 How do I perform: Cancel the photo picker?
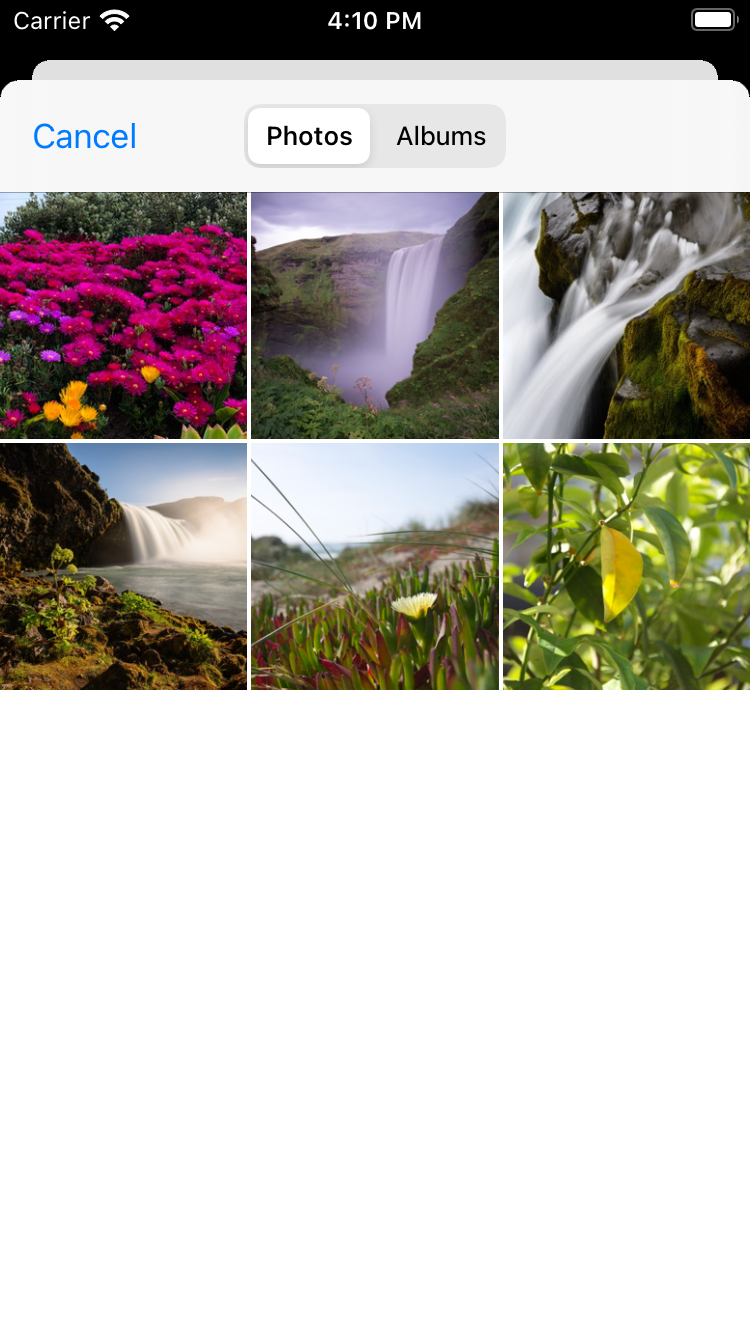(x=85, y=136)
